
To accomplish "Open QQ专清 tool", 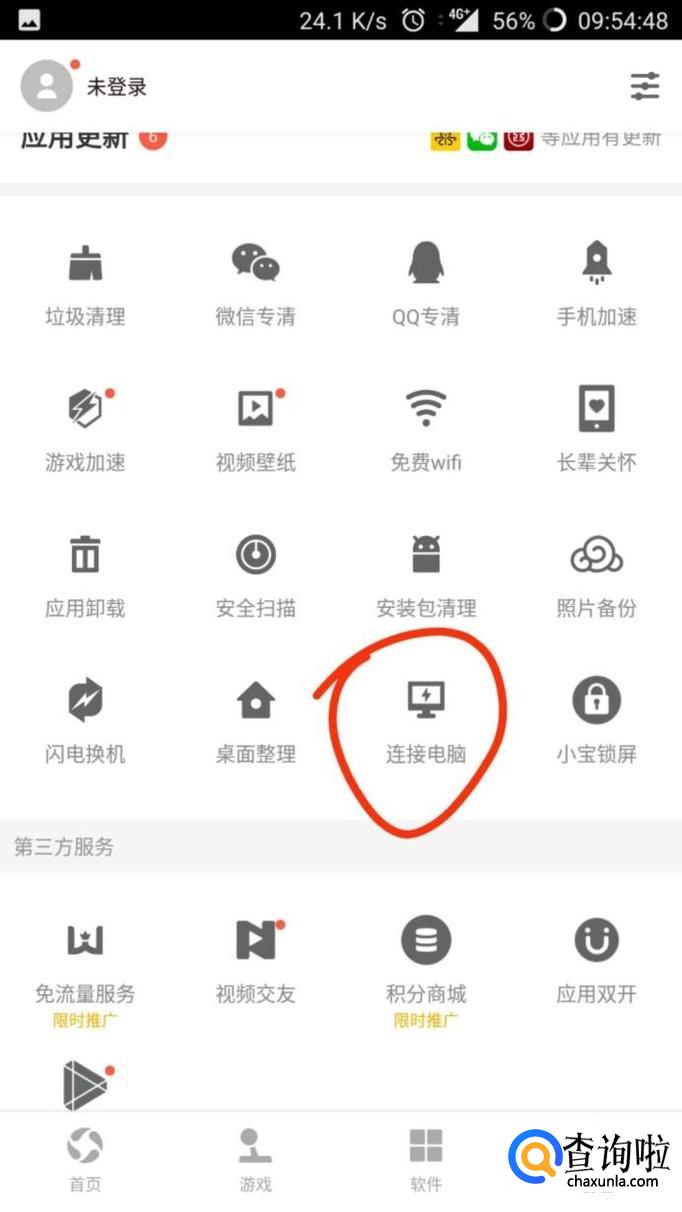I will (x=426, y=283).
